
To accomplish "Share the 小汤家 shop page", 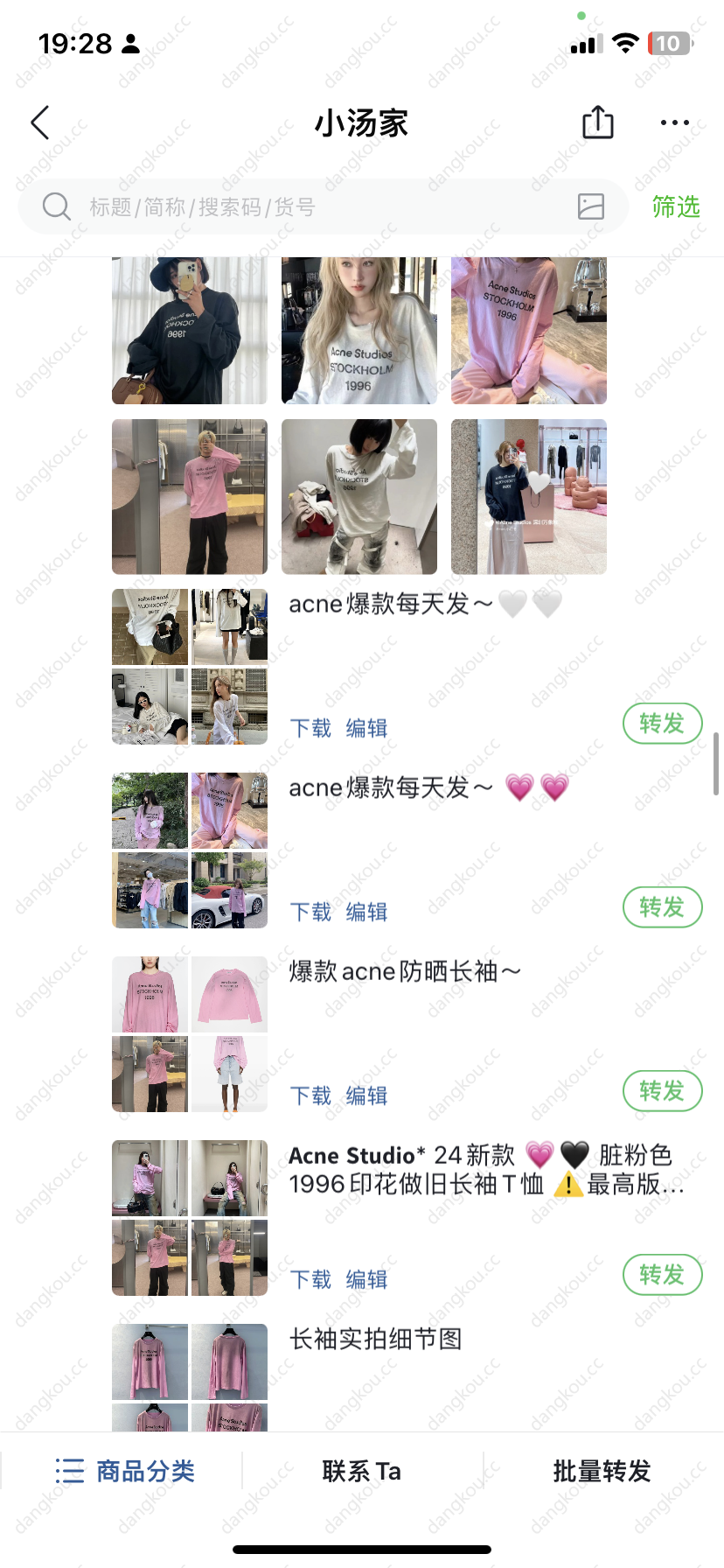I will [598, 122].
